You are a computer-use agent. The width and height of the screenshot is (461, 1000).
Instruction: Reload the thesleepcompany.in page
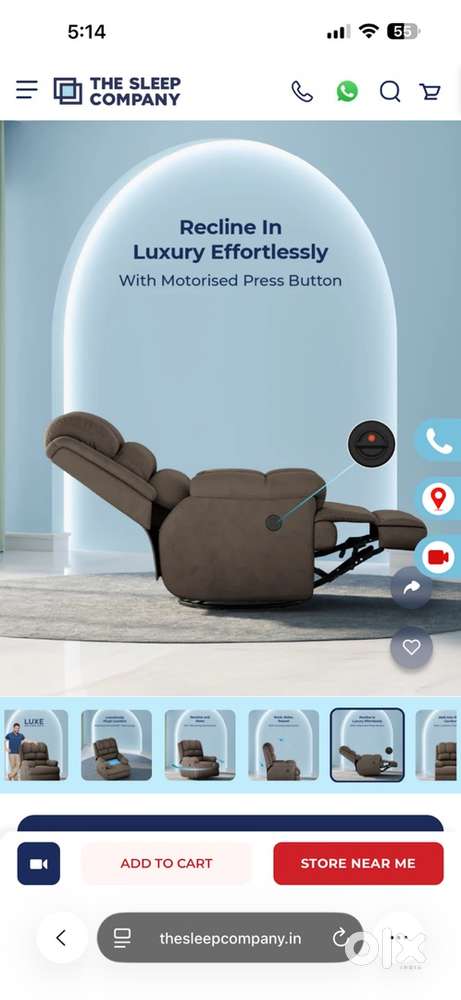coord(340,938)
